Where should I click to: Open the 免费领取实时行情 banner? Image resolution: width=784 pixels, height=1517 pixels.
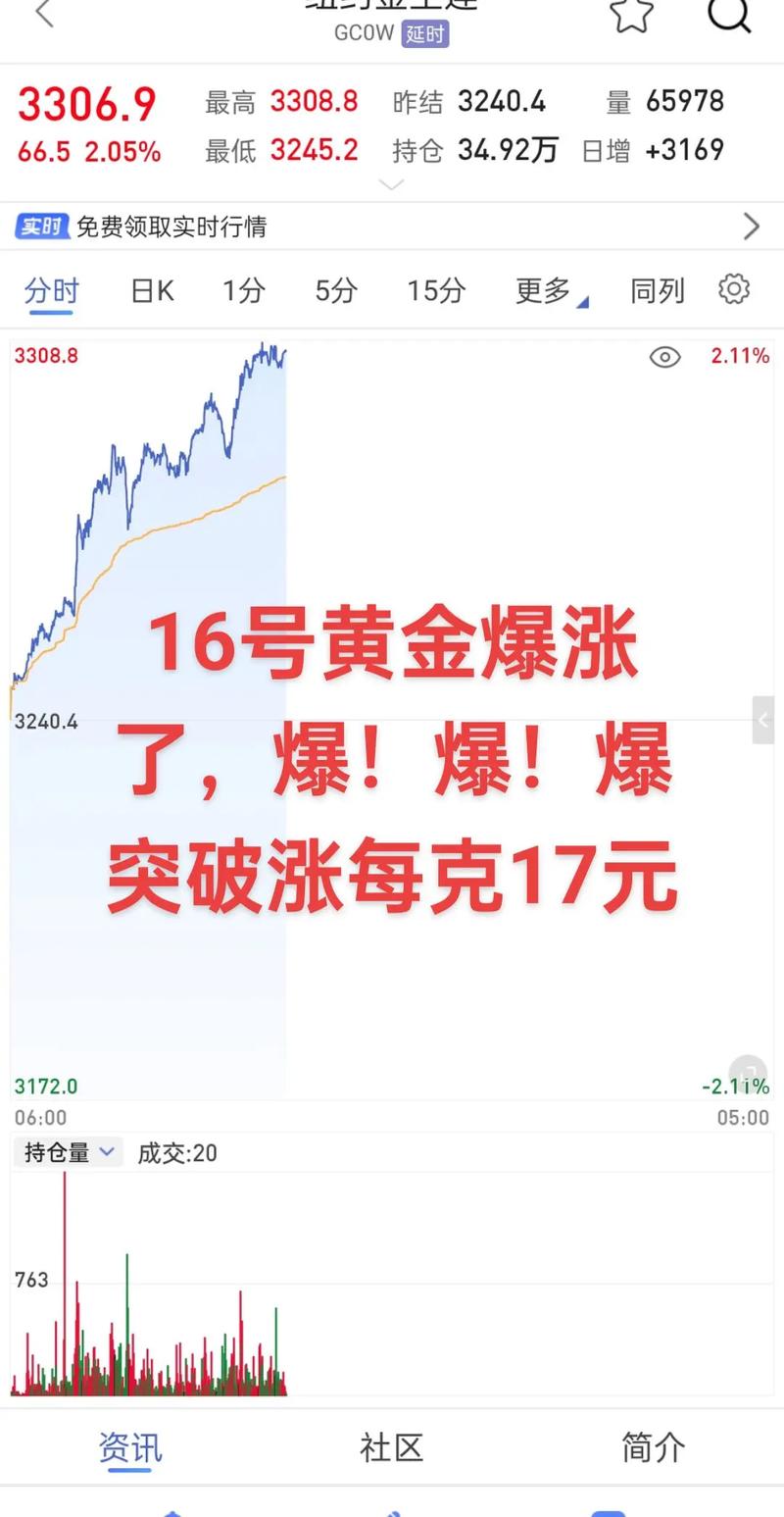[391, 227]
